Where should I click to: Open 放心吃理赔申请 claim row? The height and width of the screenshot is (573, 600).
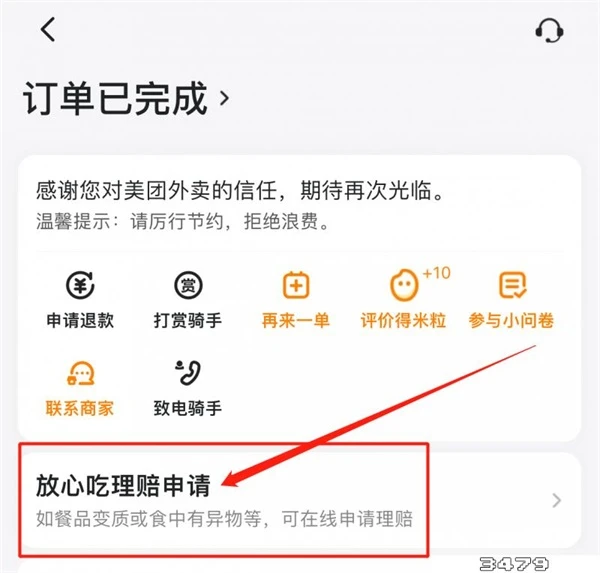(300, 501)
